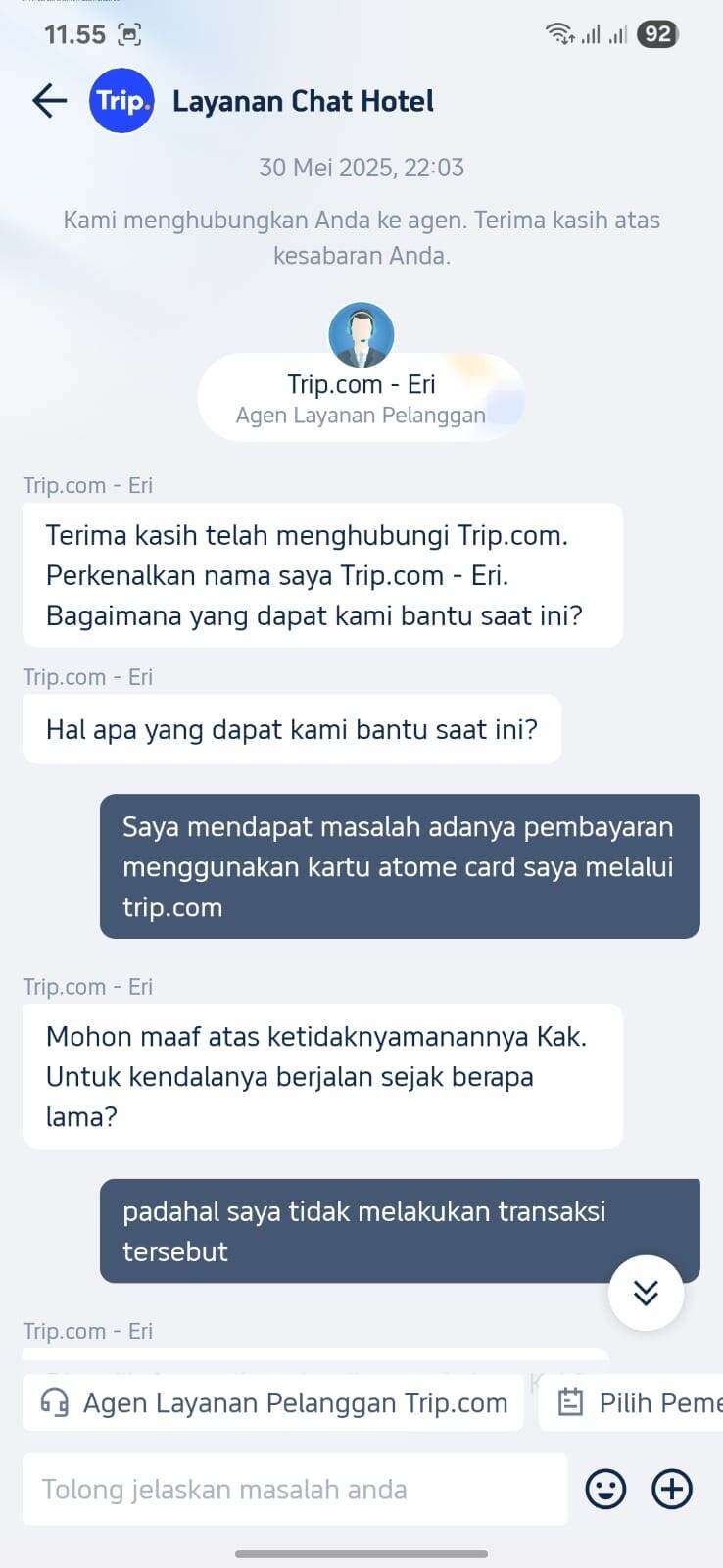Open the emoji picker
The height and width of the screenshot is (1568, 723).
pyautogui.click(x=605, y=1490)
